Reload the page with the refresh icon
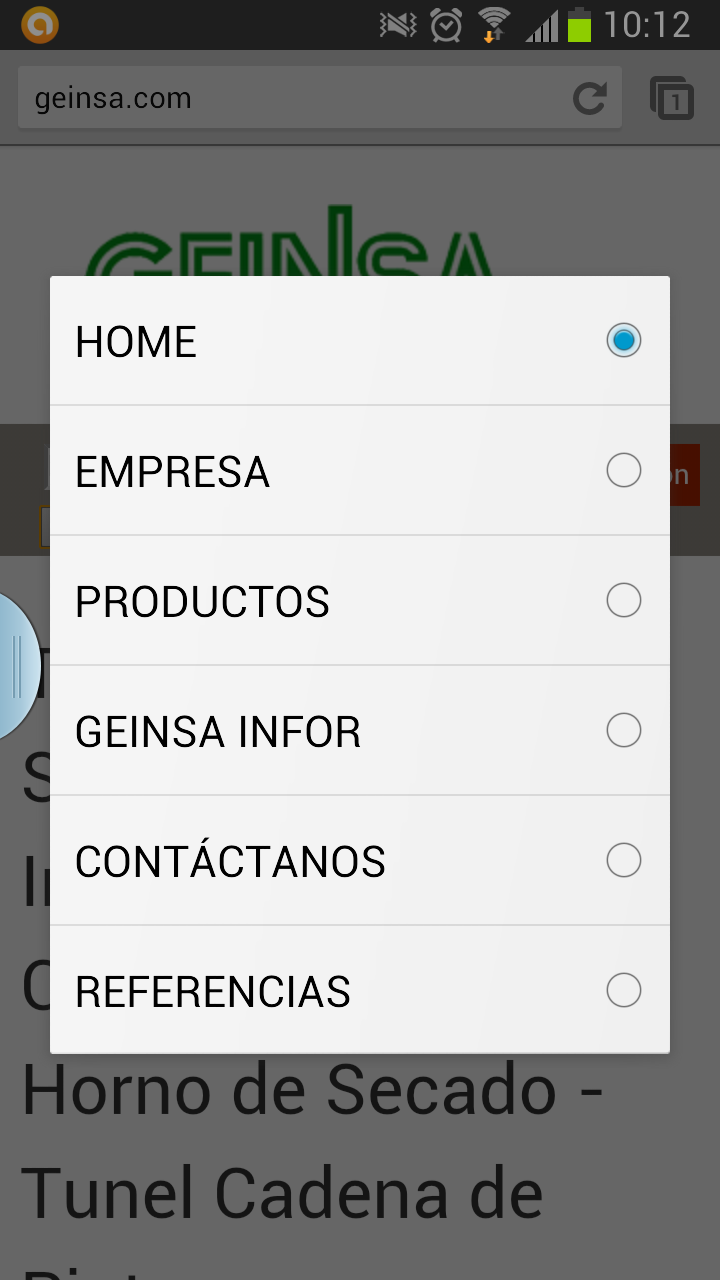 (x=590, y=98)
